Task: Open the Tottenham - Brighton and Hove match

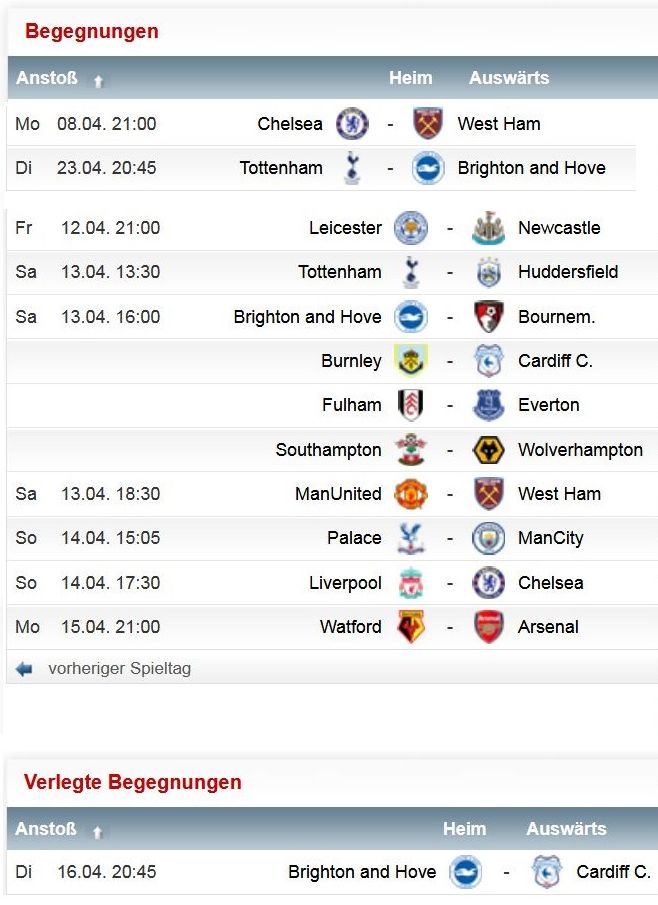Action: coord(390,168)
